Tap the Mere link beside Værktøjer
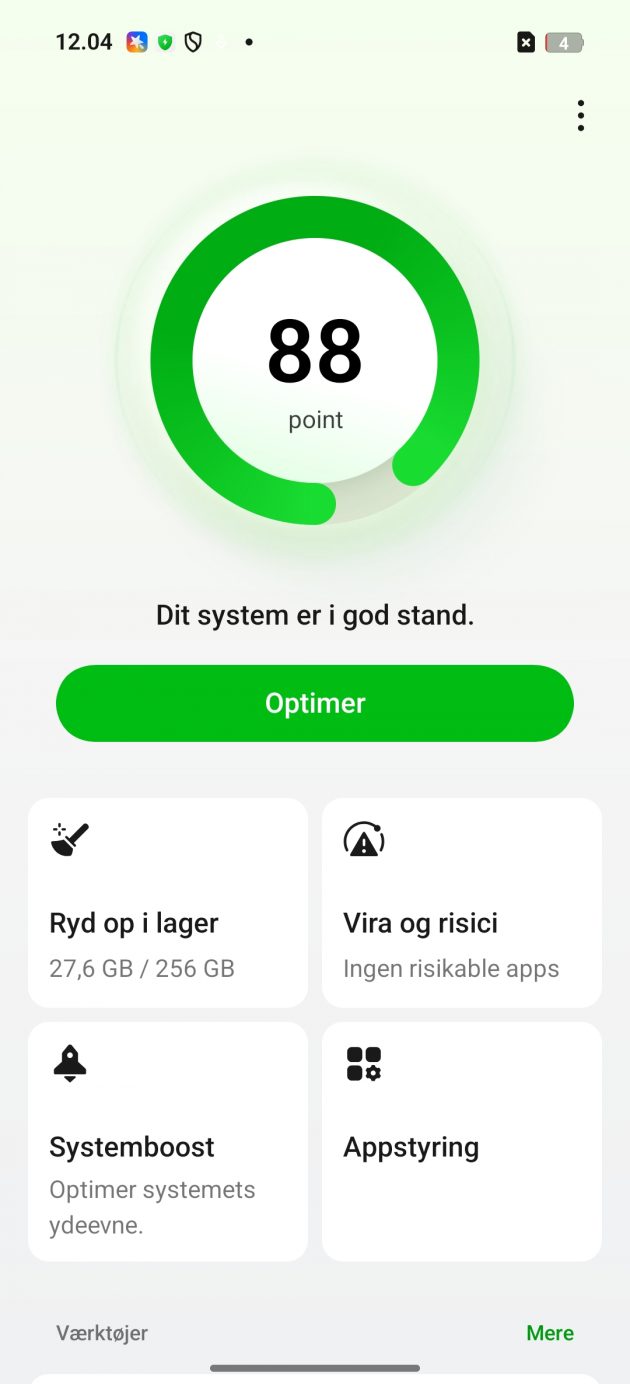Screen dimensions: 630x1384 point(549,1333)
